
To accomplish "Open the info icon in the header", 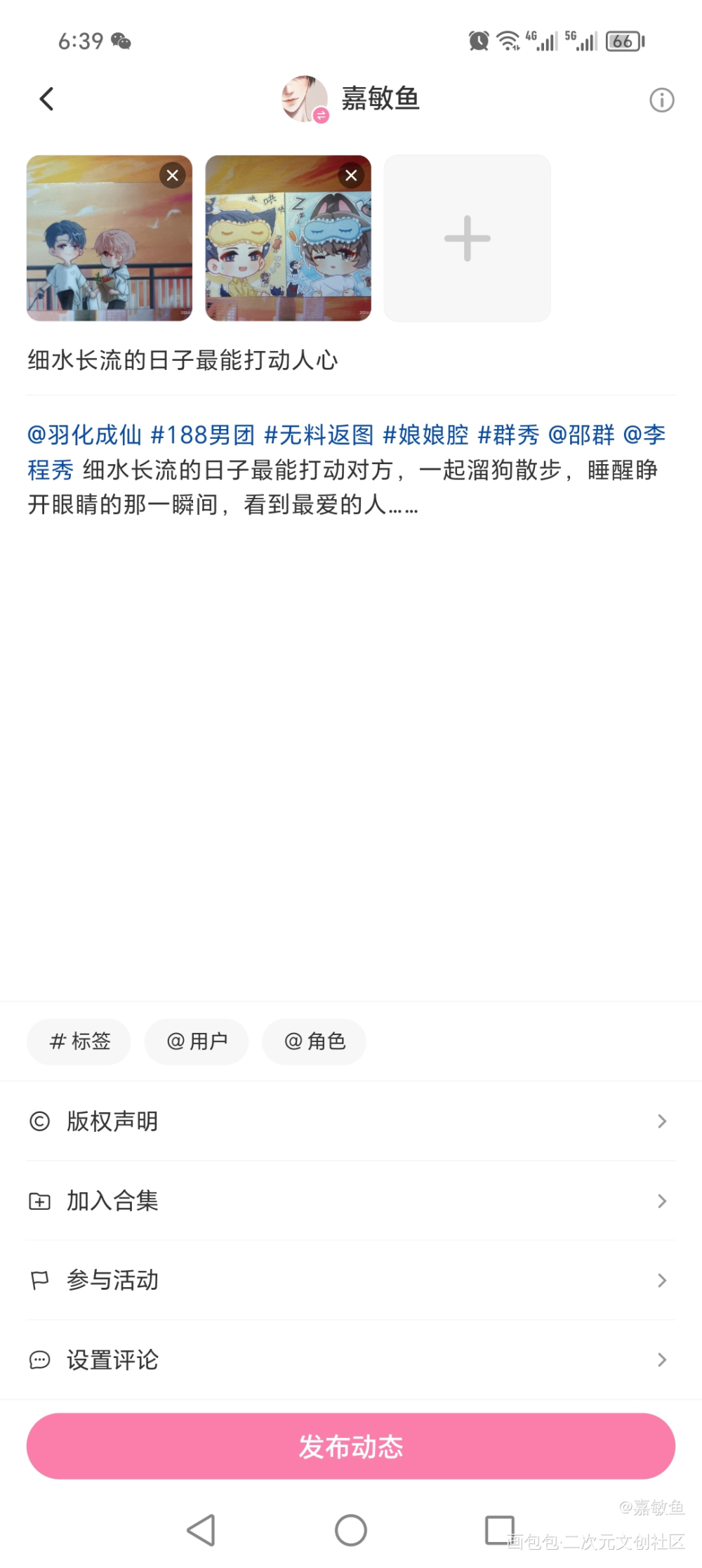I will (661, 100).
